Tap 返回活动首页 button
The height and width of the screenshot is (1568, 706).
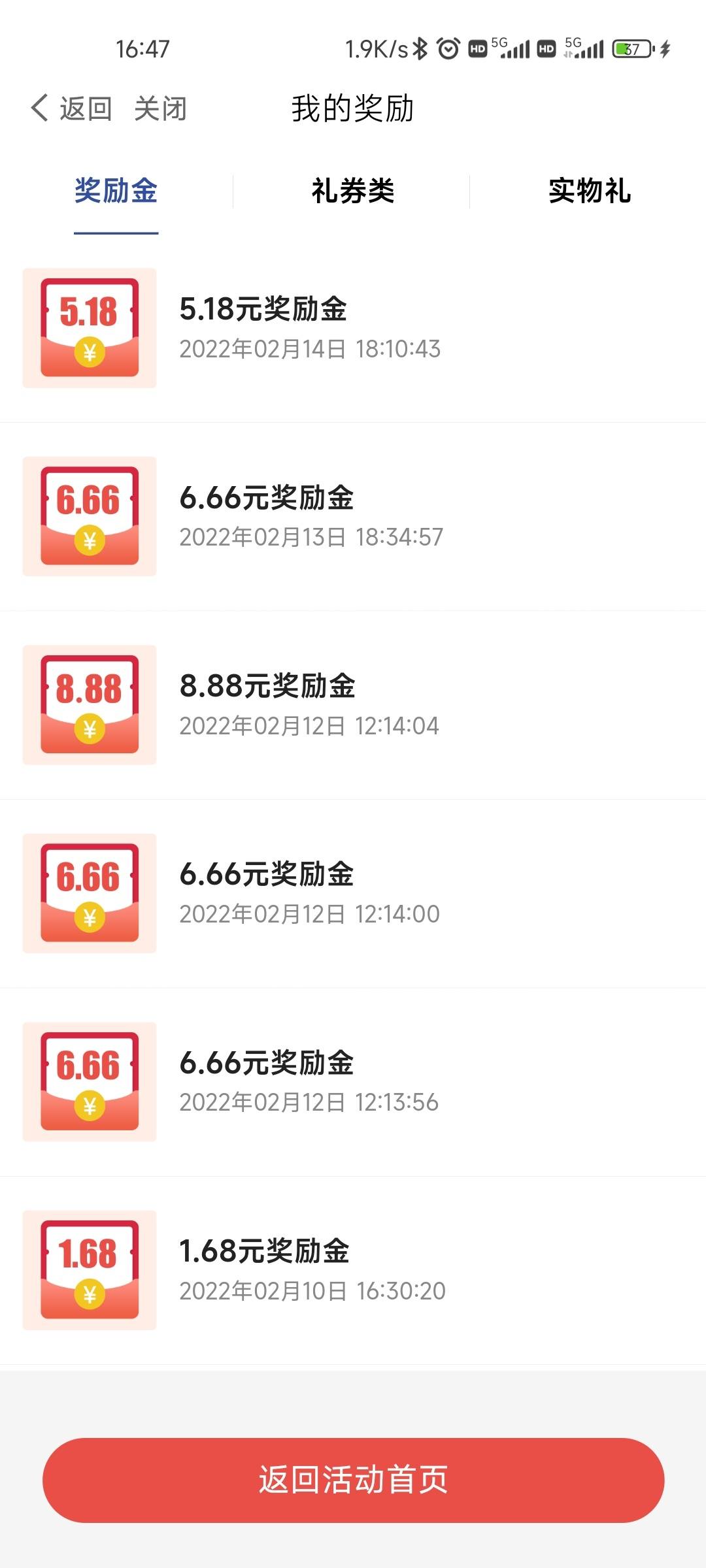click(x=353, y=1480)
